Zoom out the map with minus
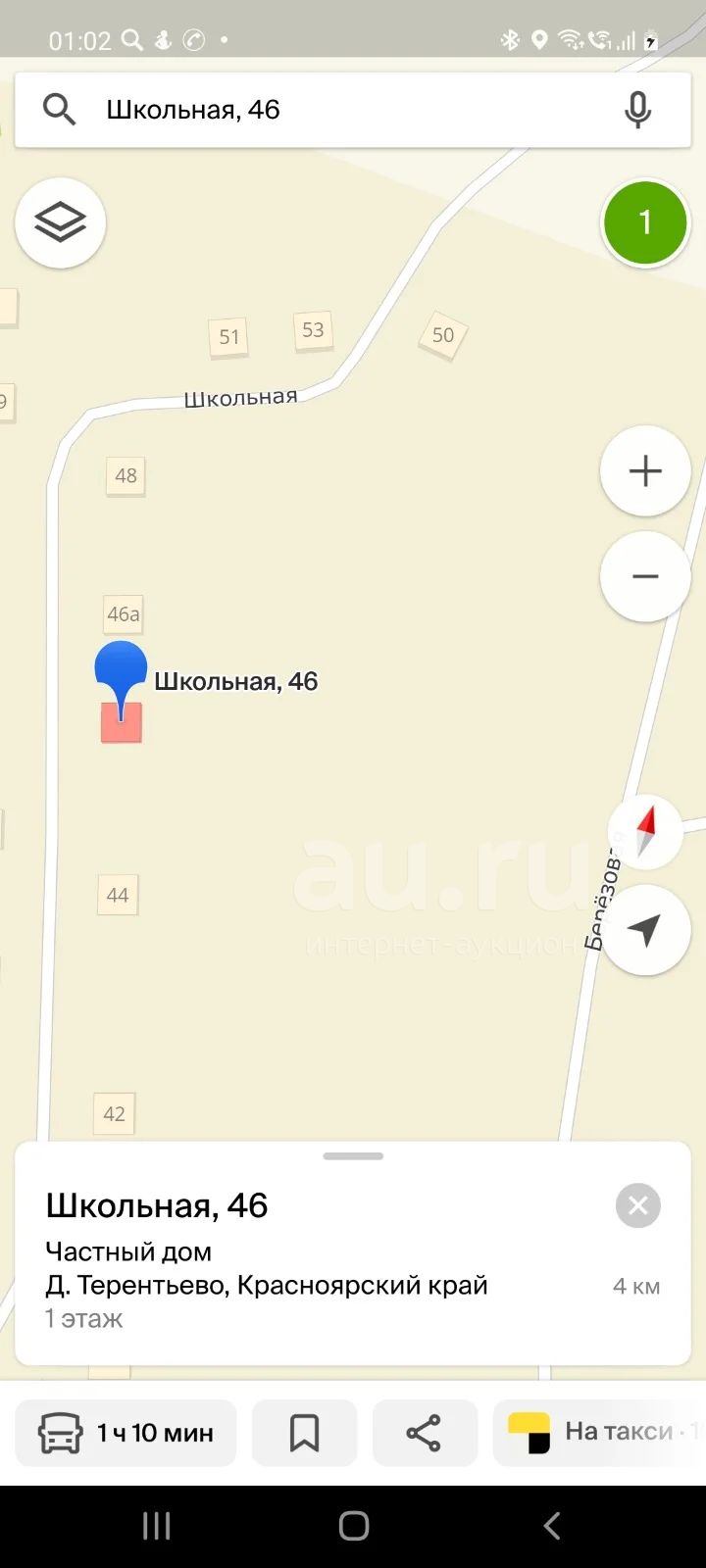The width and height of the screenshot is (706, 1568). point(645,576)
